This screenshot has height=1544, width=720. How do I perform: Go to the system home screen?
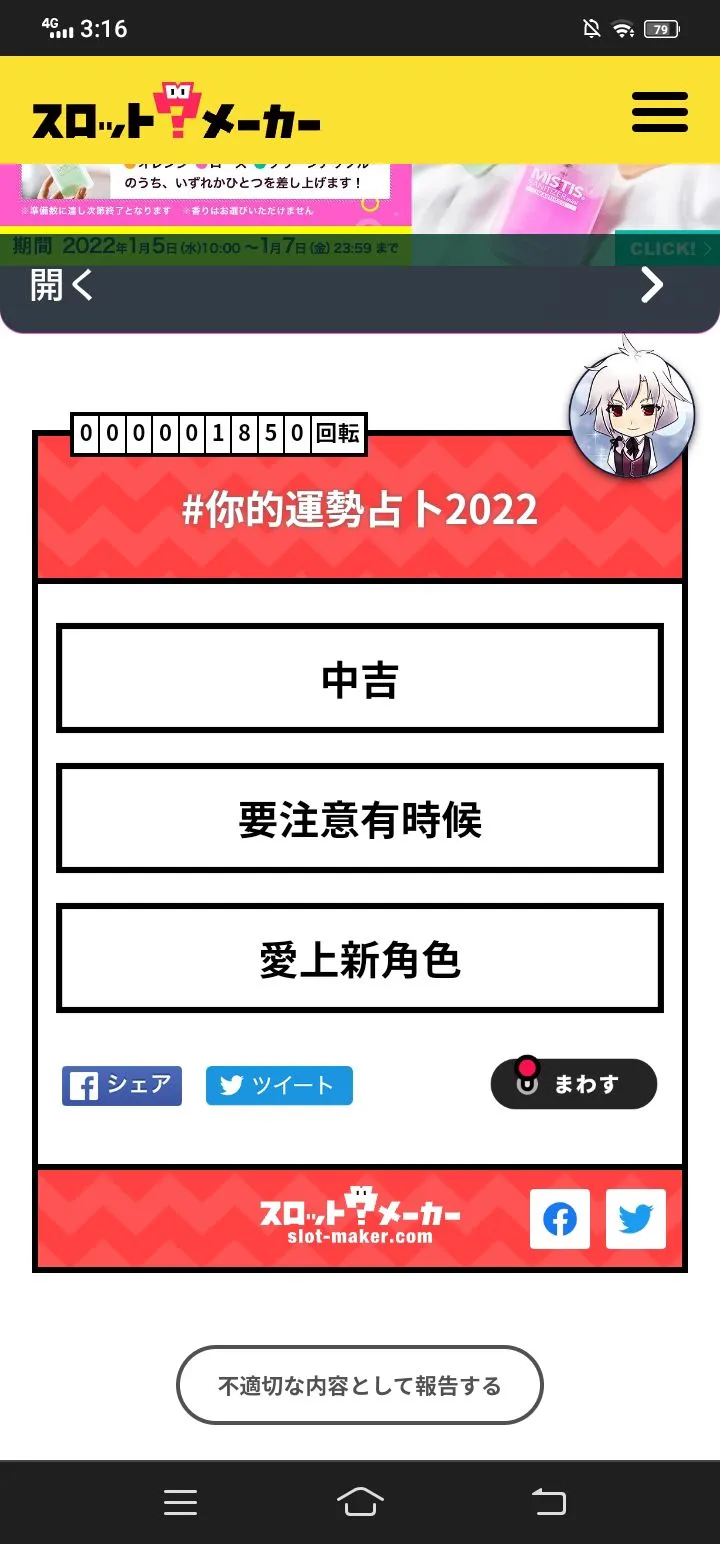[360, 1501]
